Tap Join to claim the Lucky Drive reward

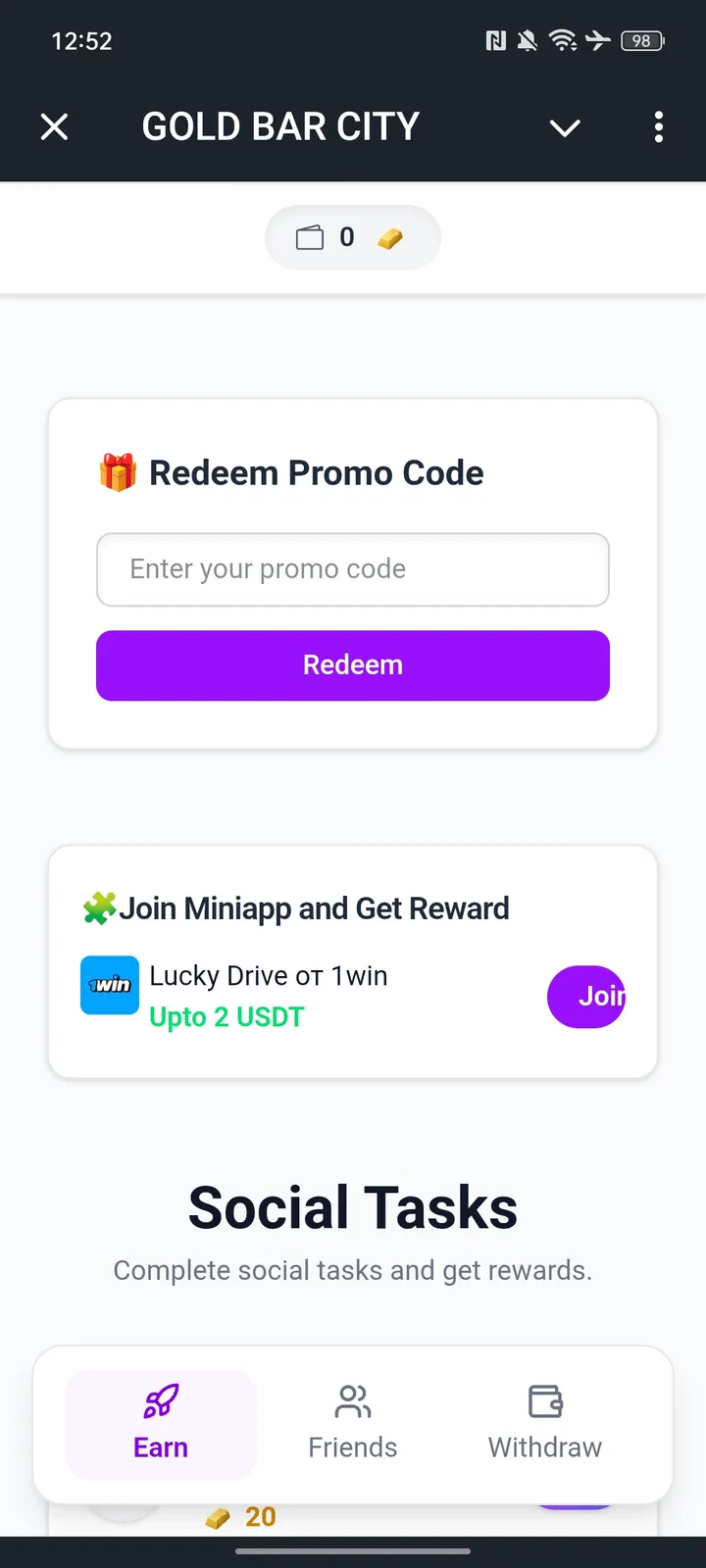(x=586, y=997)
